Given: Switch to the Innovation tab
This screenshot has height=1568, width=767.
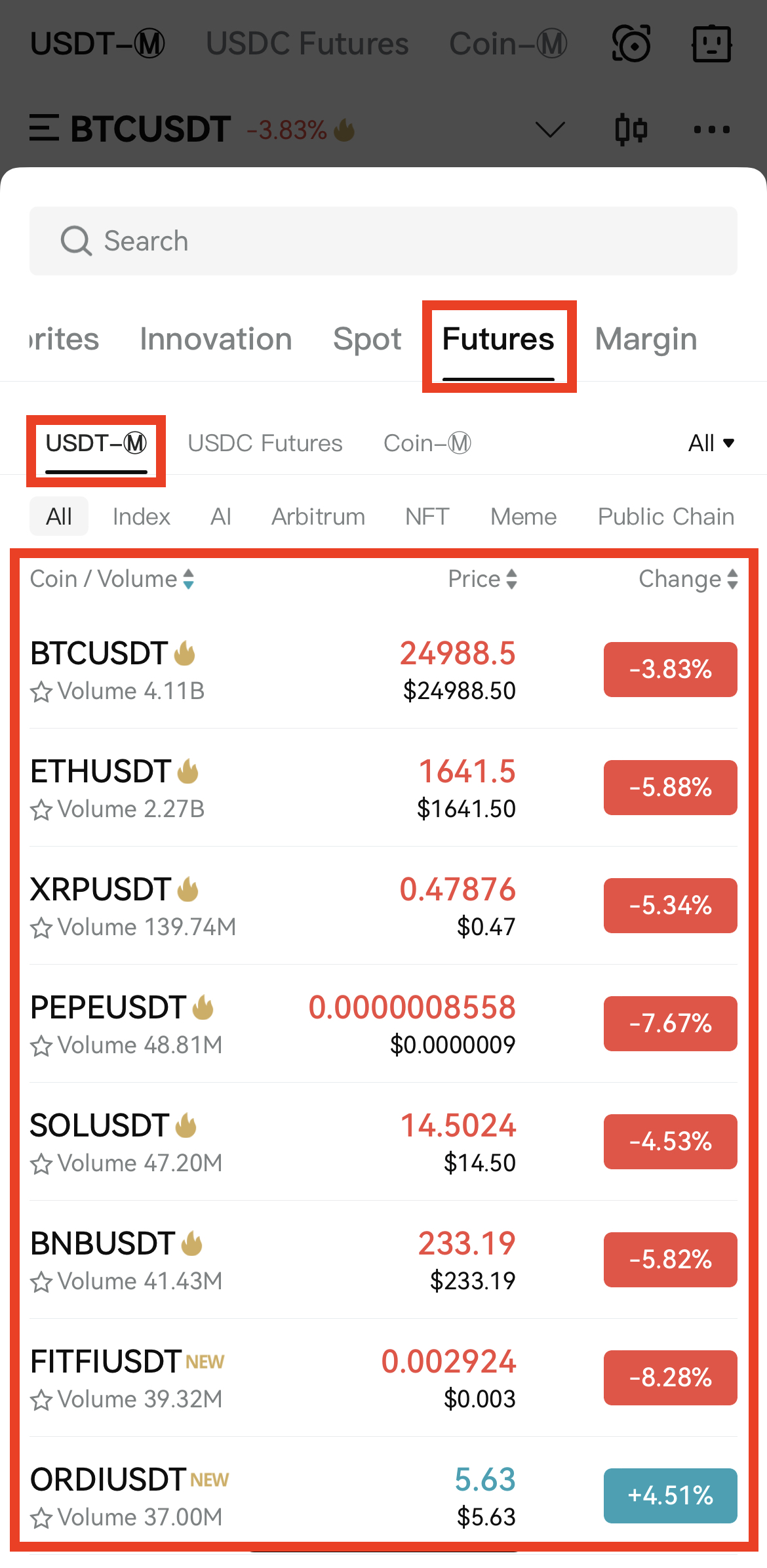Looking at the screenshot, I should (216, 340).
